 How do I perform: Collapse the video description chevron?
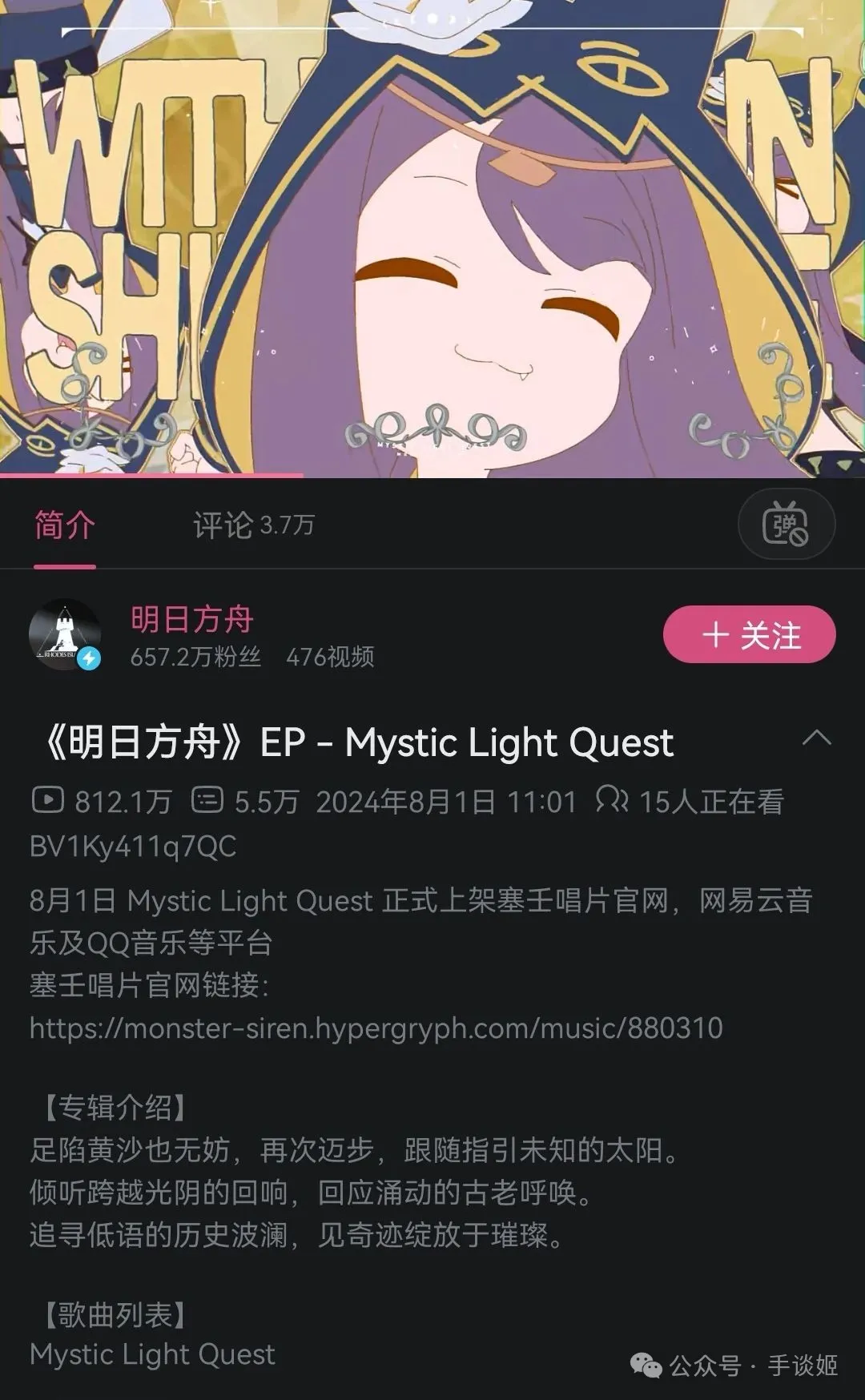[x=816, y=738]
